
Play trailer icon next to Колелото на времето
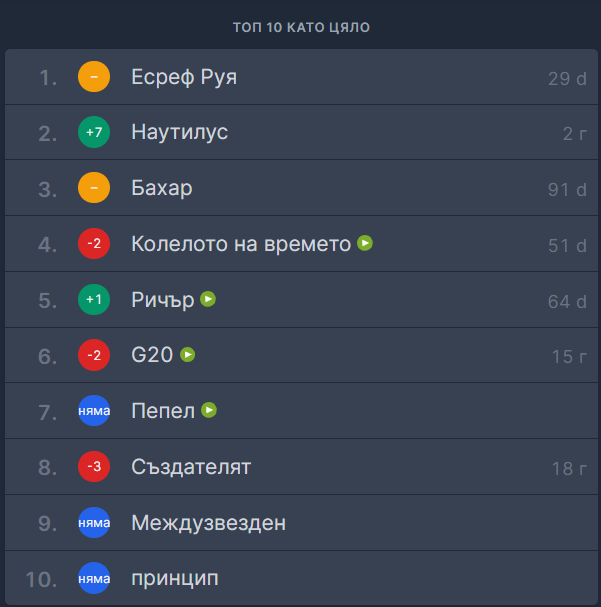(x=365, y=243)
